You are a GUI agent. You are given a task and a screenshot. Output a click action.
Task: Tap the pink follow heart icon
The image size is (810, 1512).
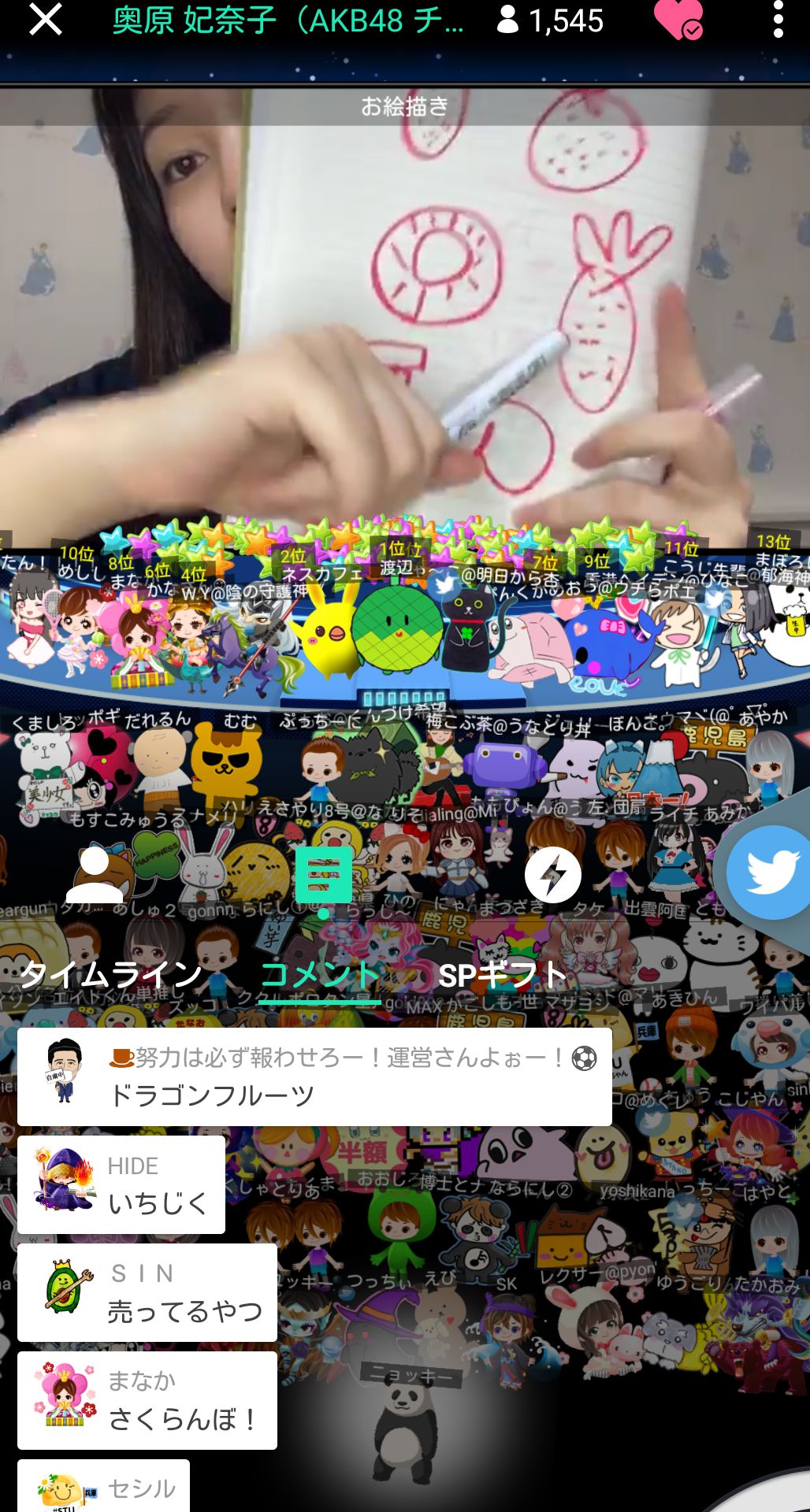[x=678, y=20]
